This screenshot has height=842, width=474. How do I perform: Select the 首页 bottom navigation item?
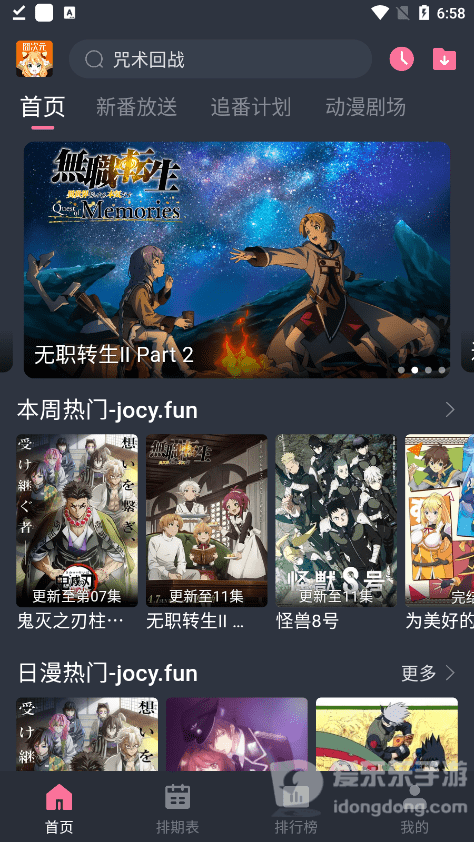(x=59, y=809)
